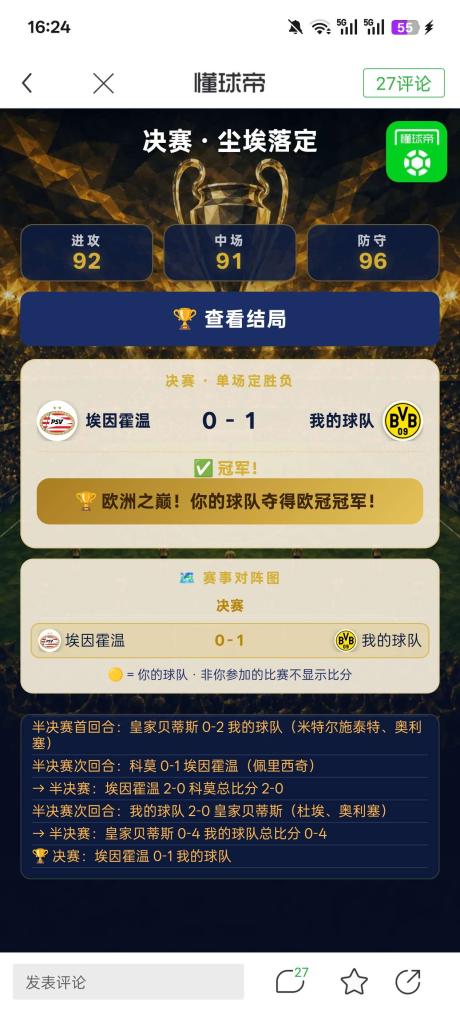Image resolution: width=460 pixels, height=1011 pixels.
Task: Tap the 查看结局 button
Action: [x=230, y=319]
